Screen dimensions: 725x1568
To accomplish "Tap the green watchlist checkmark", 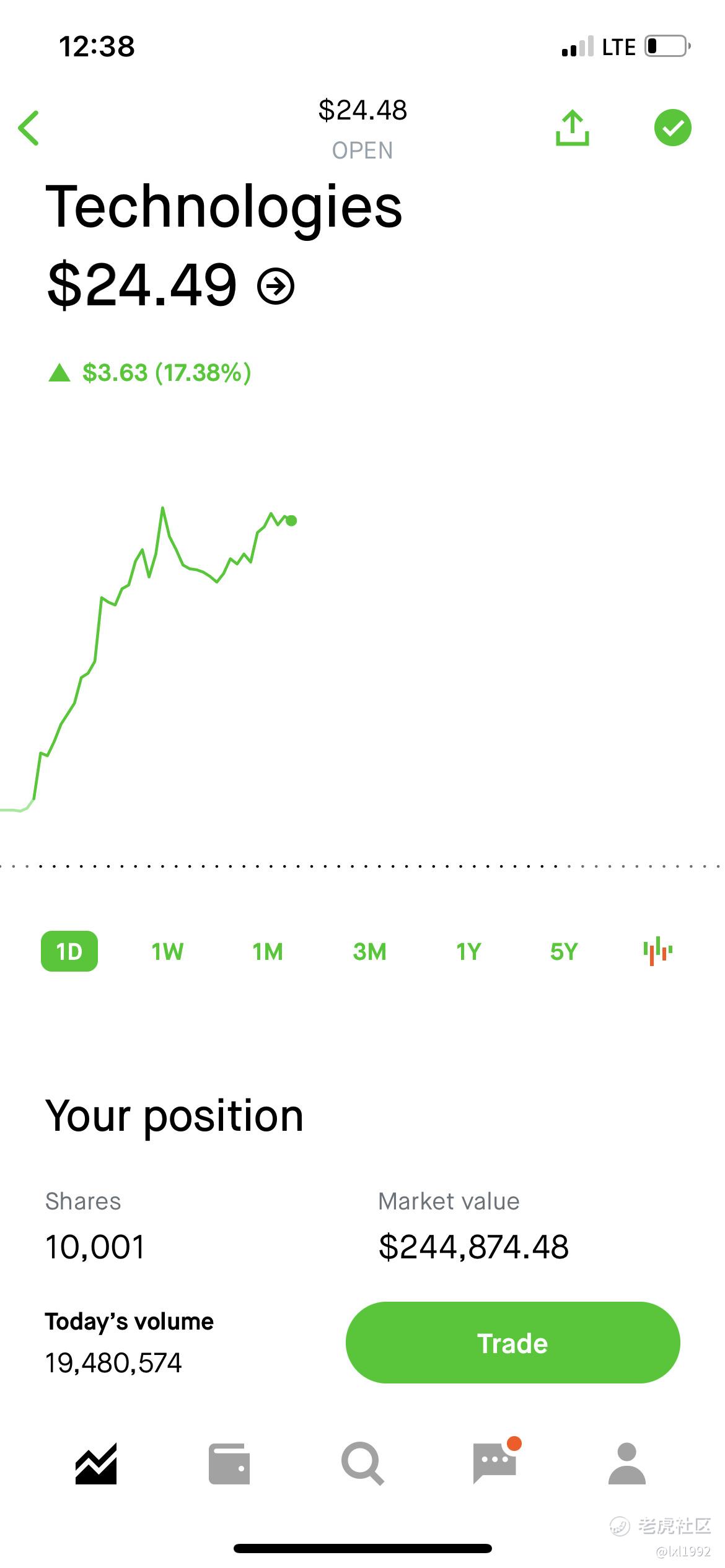I will [672, 128].
